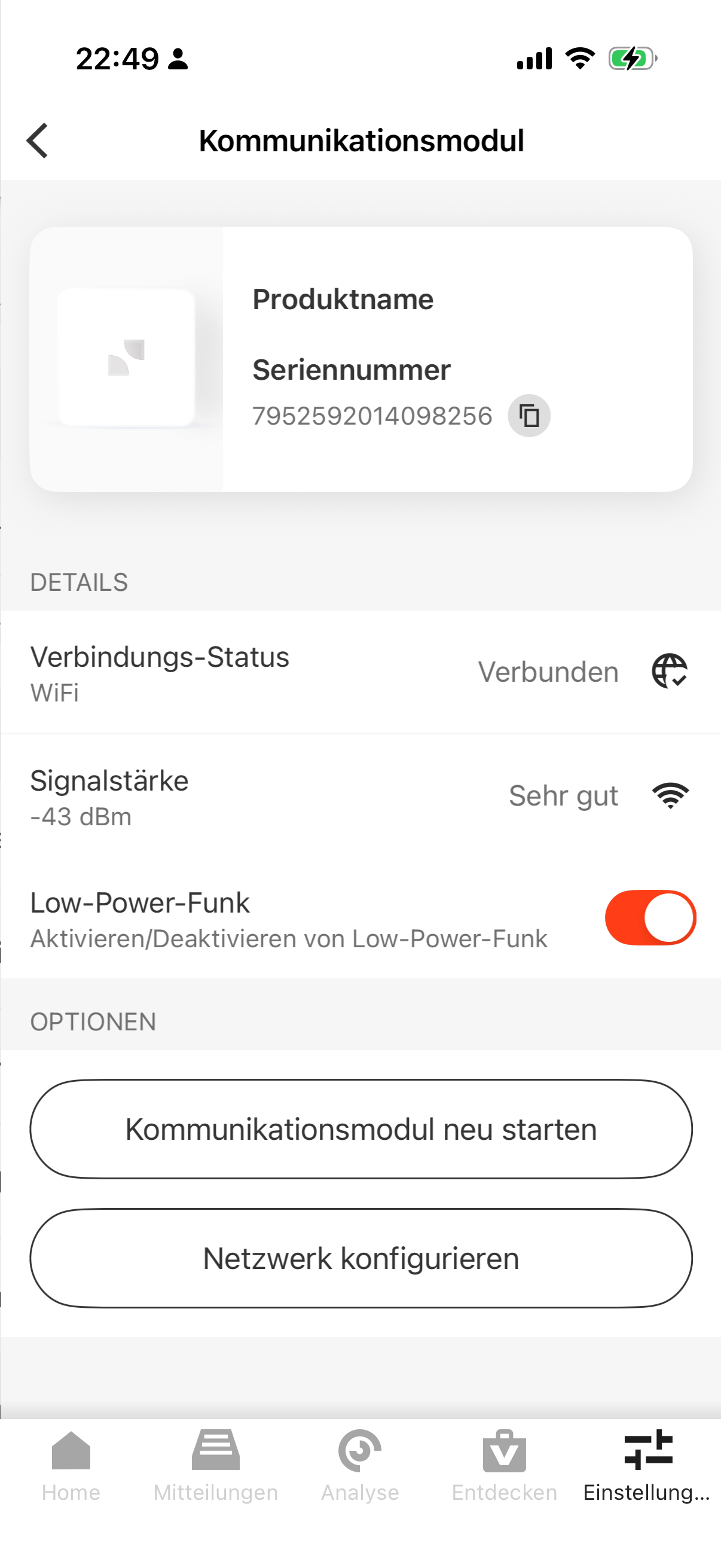Go back from Kommunikationsmodul screen
Viewport: 721px width, 1568px height.
38,141
